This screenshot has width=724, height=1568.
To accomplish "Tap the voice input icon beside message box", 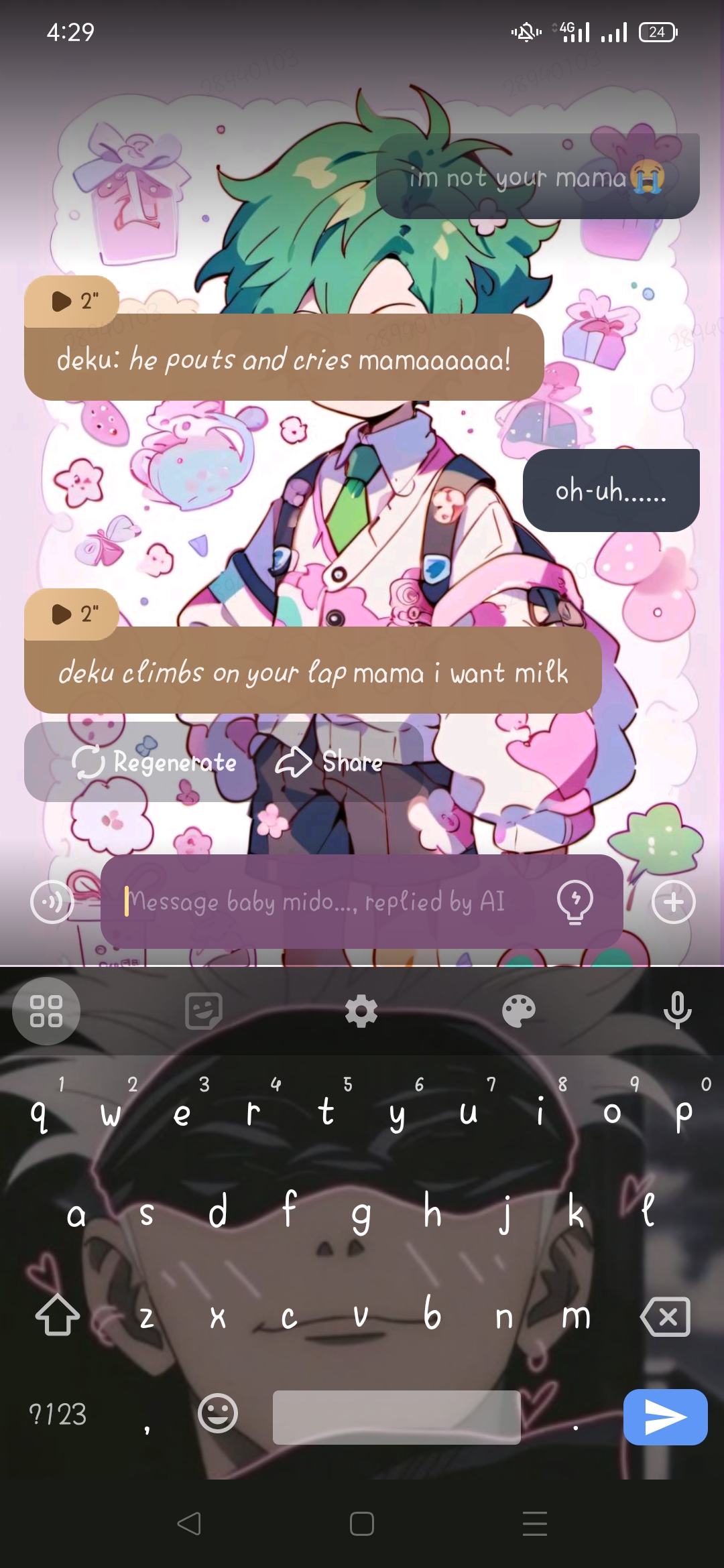I will click(x=52, y=902).
